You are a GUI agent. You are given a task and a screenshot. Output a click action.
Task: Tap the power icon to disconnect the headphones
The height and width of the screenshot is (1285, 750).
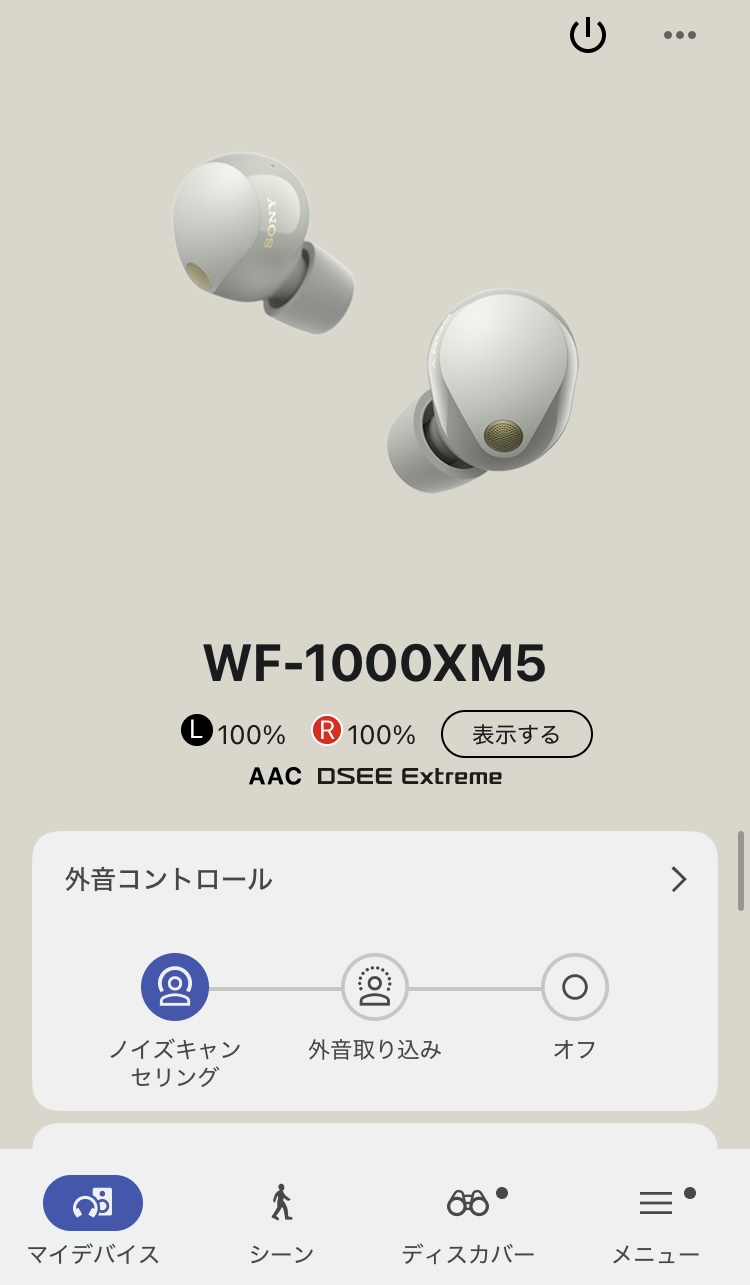click(588, 35)
